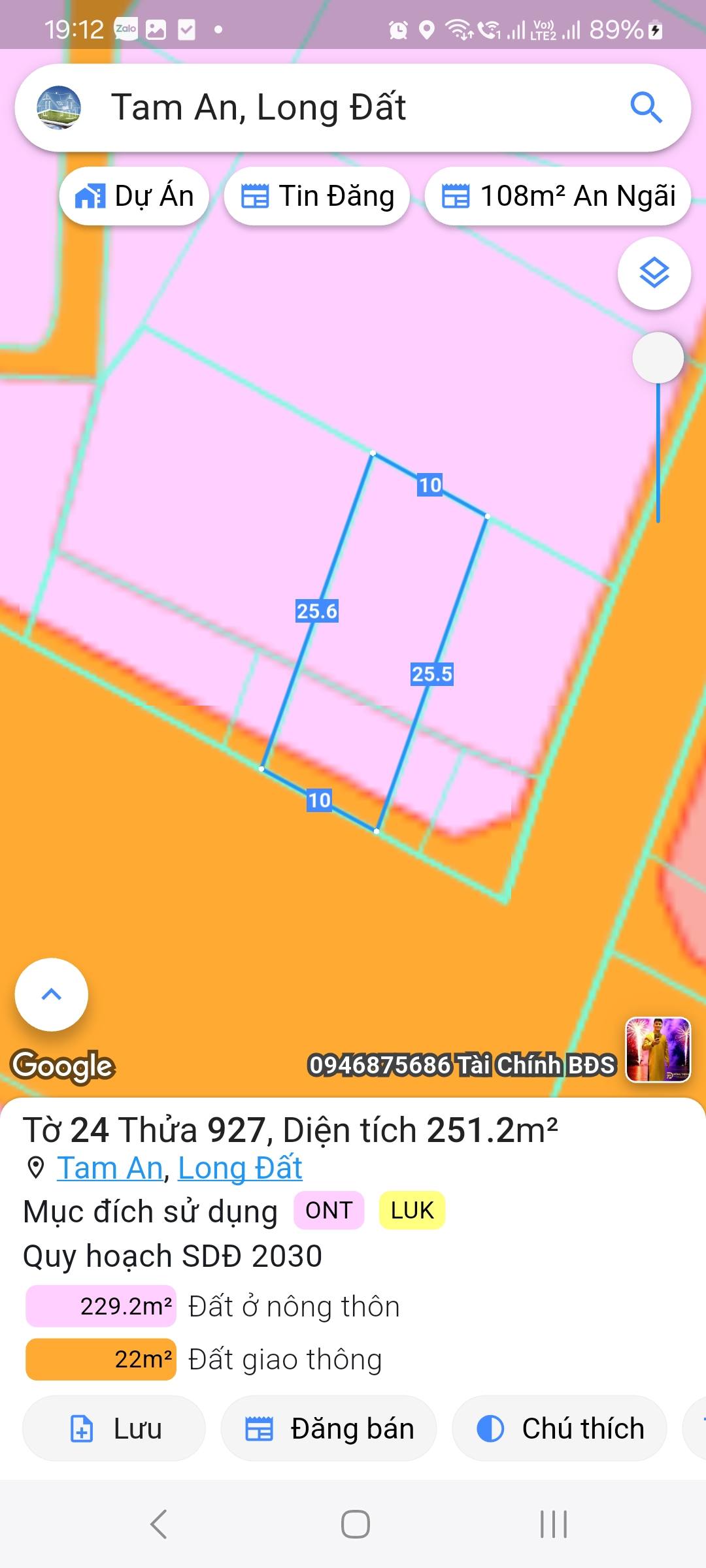Select the Dự Án chip
Viewport: 706px width, 1568px height.
coord(134,196)
